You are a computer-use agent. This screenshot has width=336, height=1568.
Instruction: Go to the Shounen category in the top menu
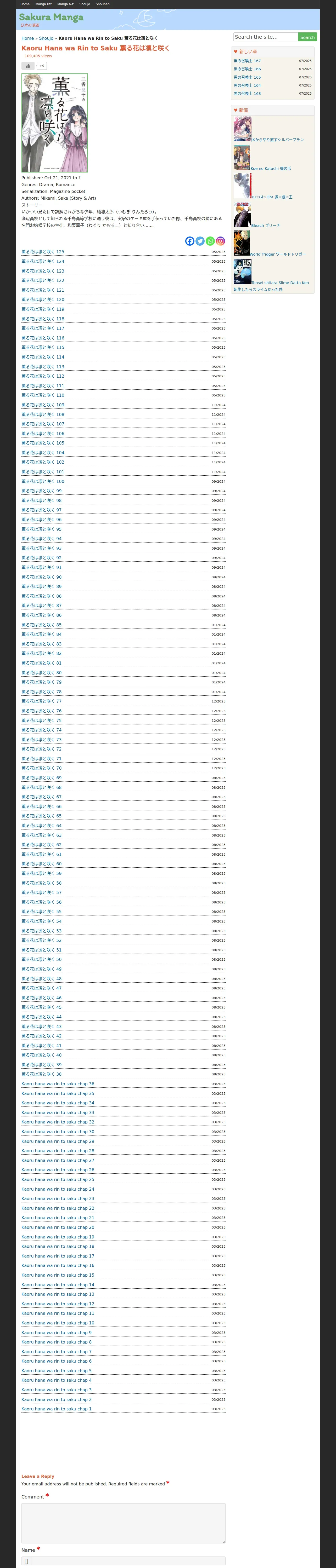pos(102,4)
